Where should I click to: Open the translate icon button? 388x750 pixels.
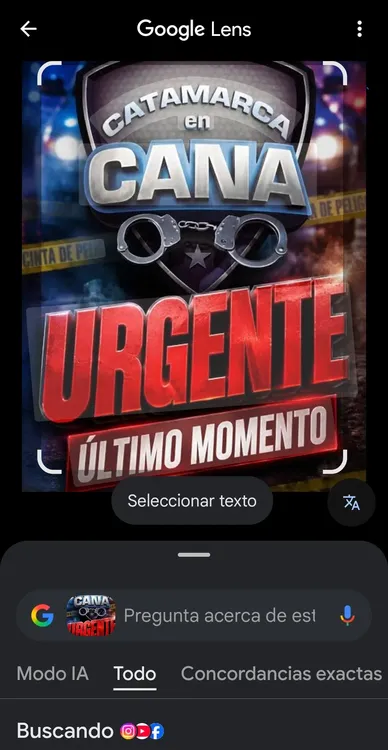(x=352, y=502)
